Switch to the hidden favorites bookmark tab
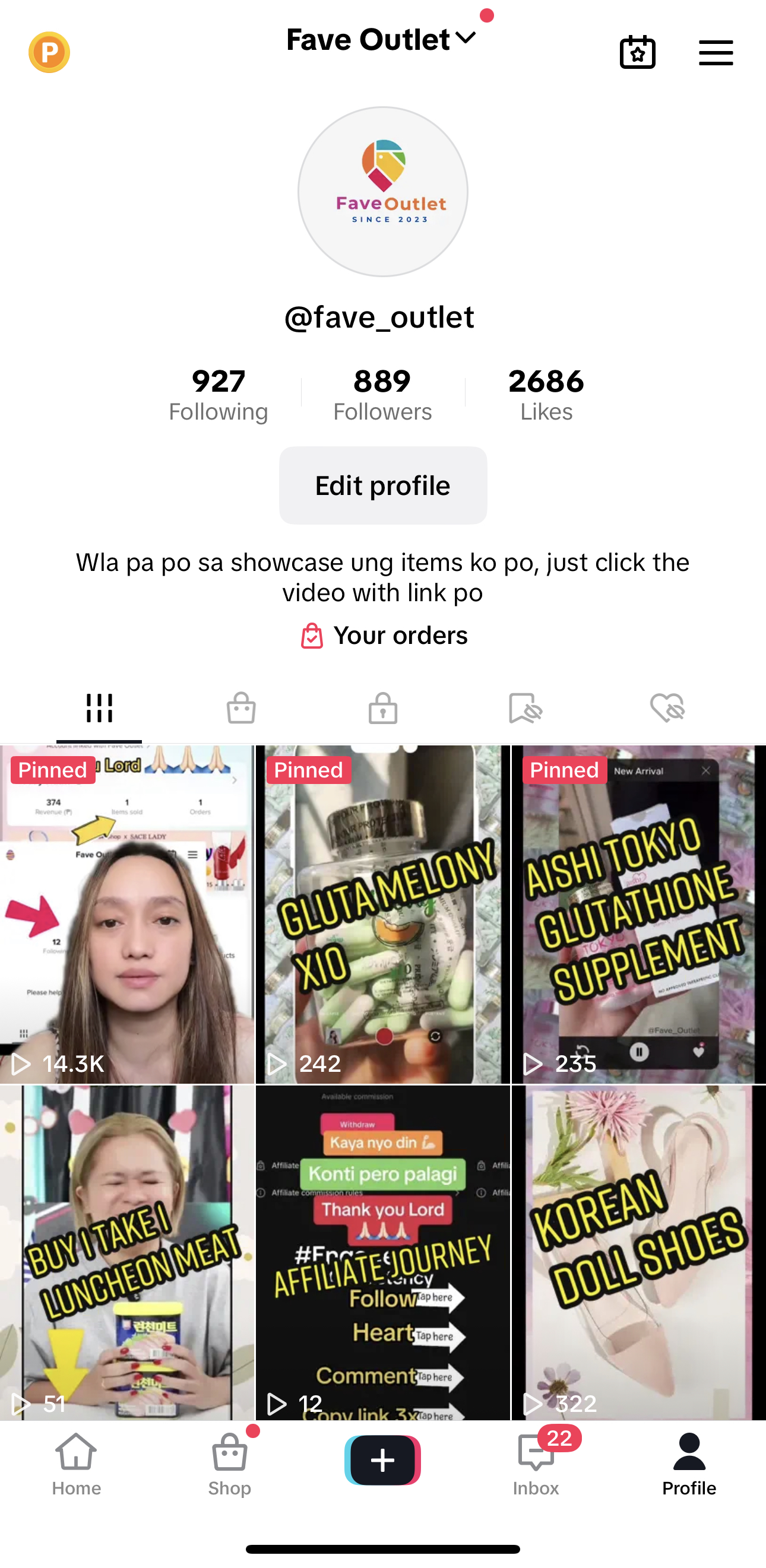This screenshot has width=766, height=1568. [525, 708]
